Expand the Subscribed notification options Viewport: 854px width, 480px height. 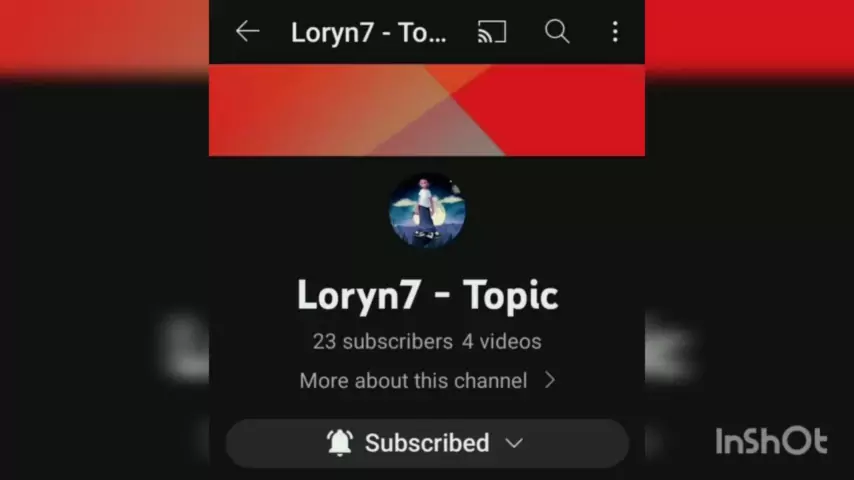click(427, 443)
